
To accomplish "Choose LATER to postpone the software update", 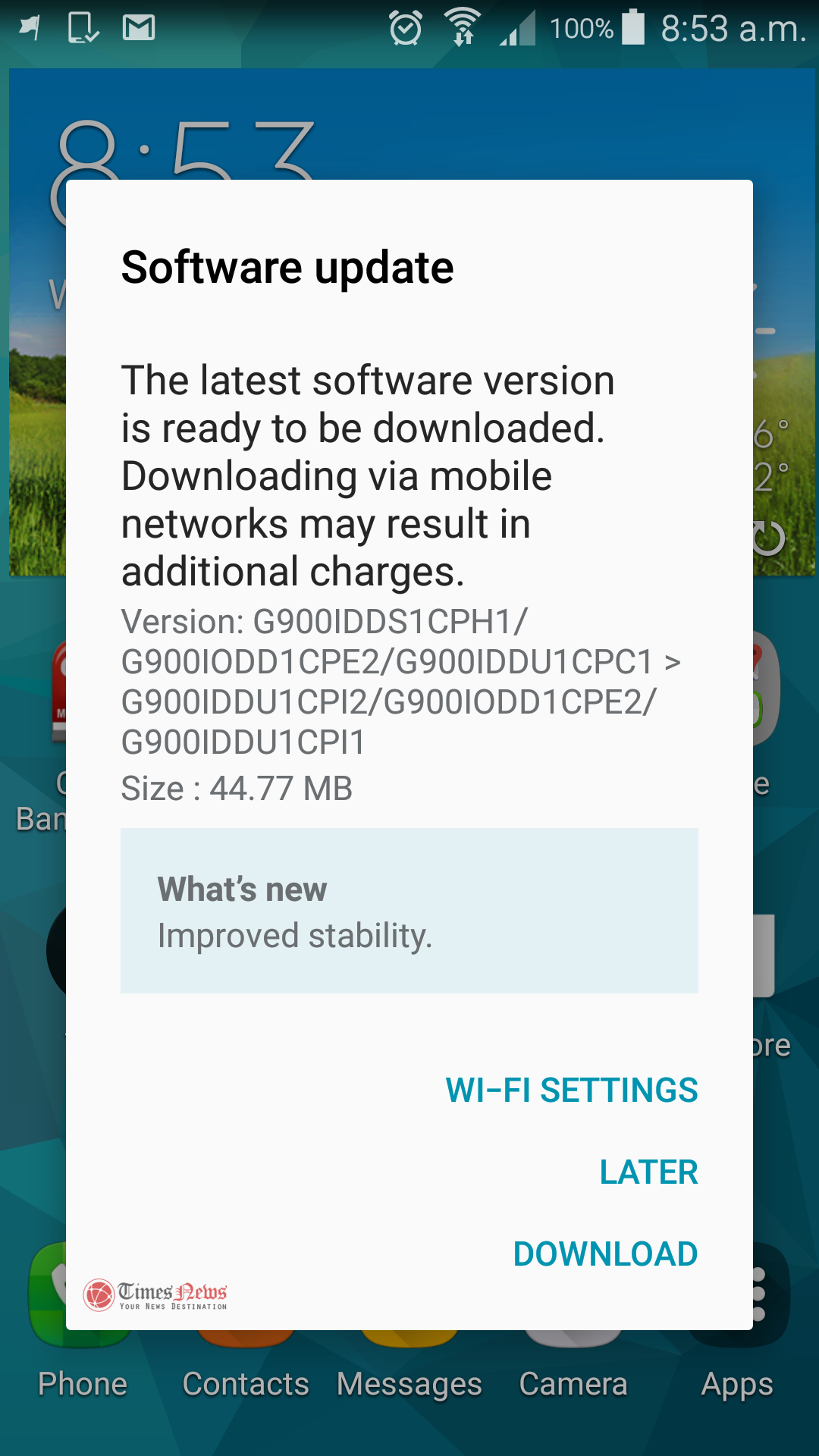I will tap(648, 1172).
